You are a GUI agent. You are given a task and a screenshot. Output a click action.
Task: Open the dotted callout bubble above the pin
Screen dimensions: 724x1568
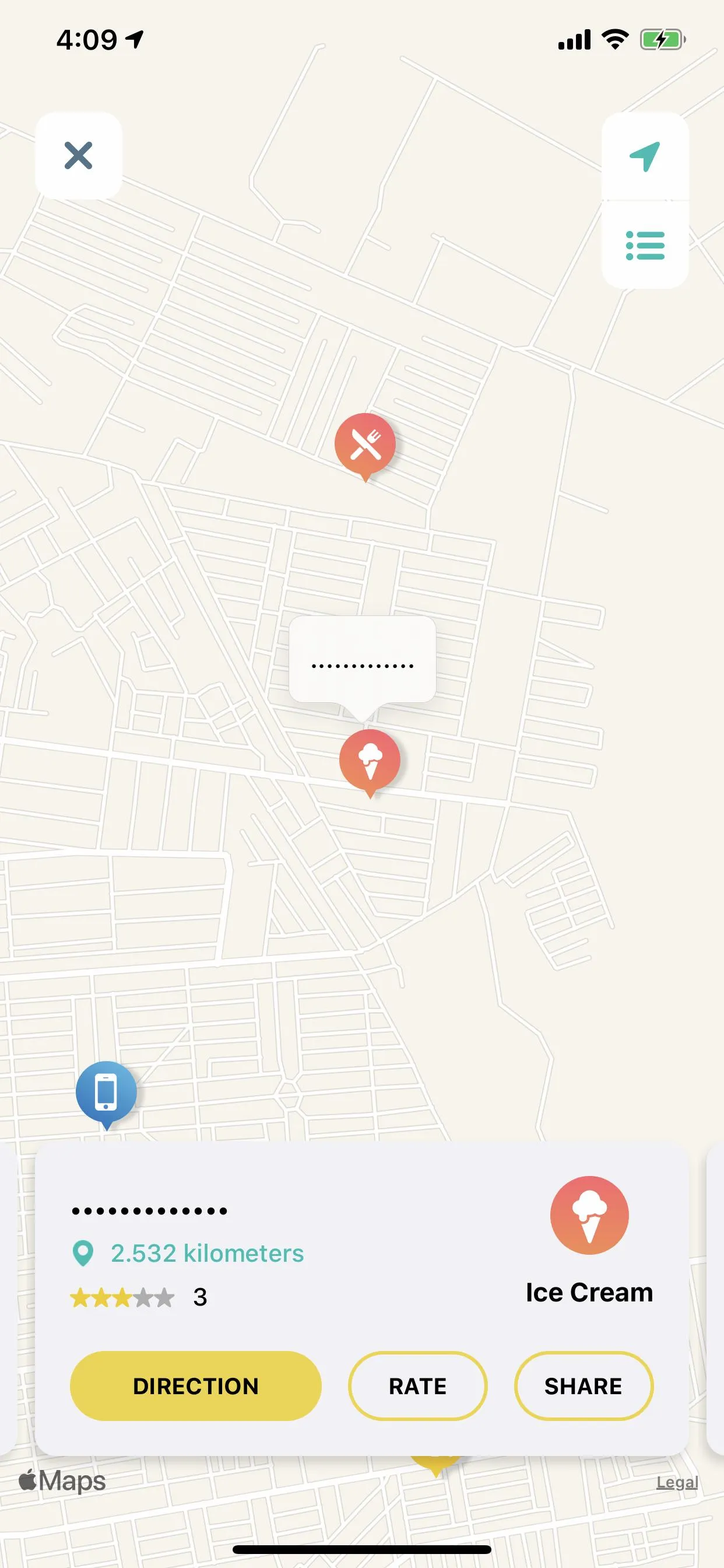[362, 660]
